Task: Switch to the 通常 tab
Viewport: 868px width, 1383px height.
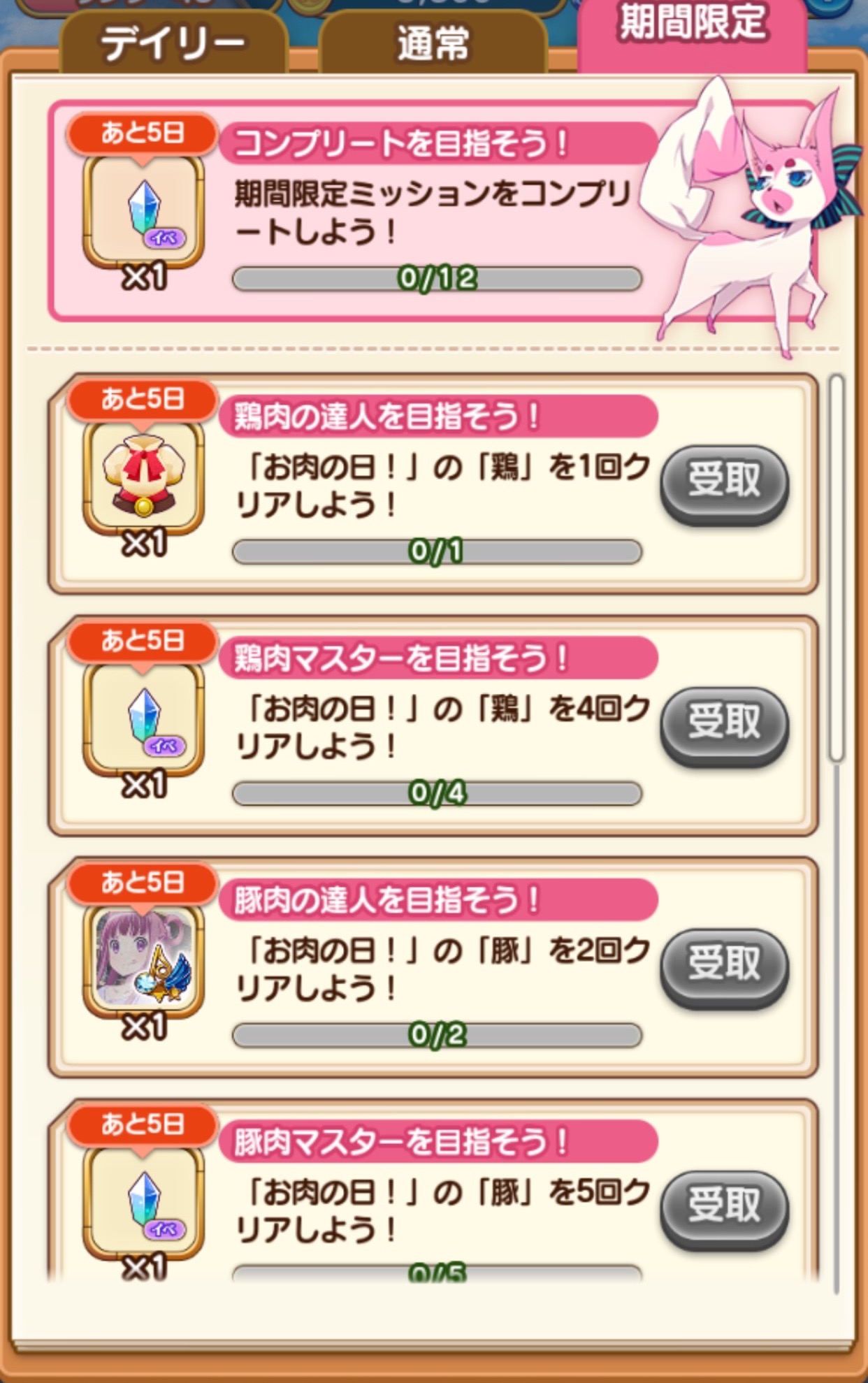Action: pyautogui.click(x=433, y=43)
